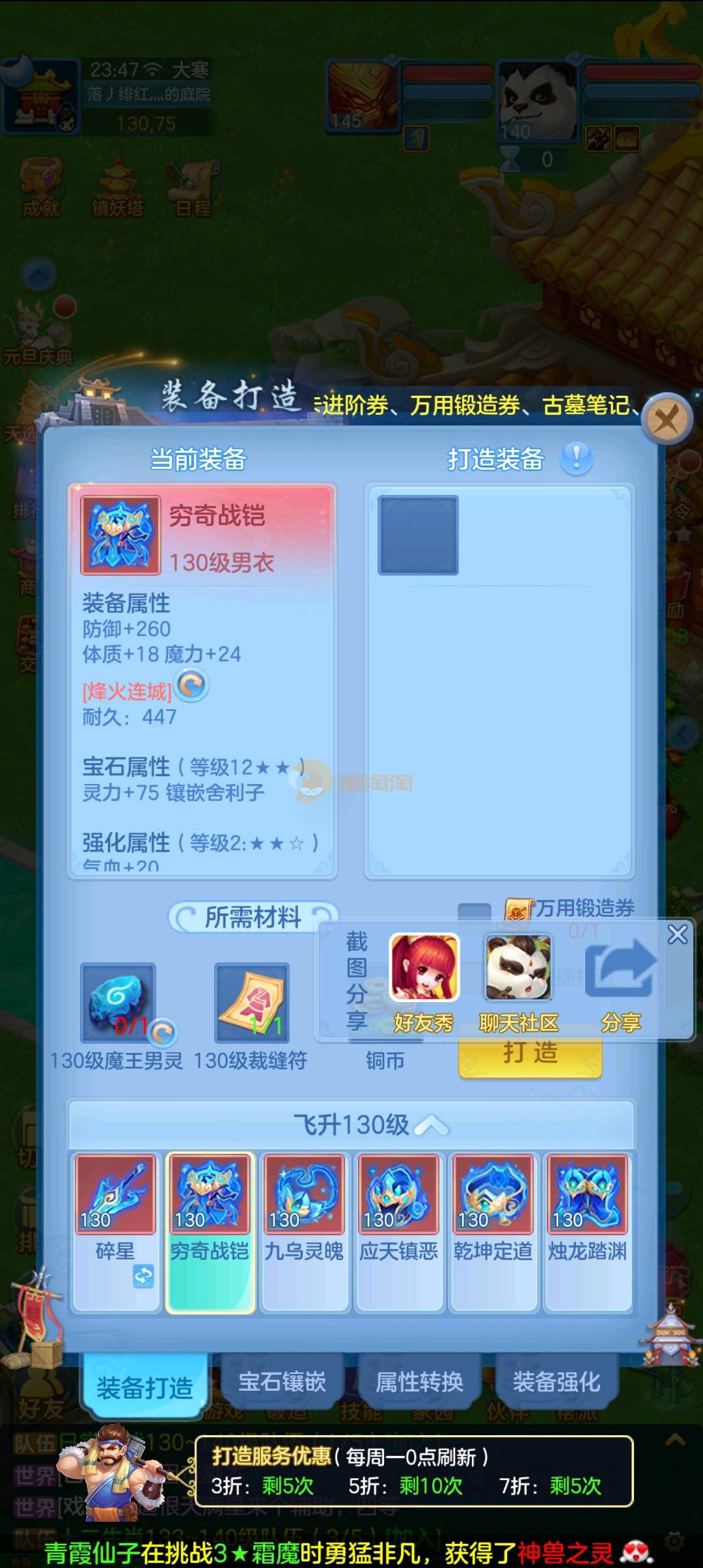Tap the 130级裁缝符 material slot
This screenshot has height=1568, width=703.
(x=252, y=1003)
